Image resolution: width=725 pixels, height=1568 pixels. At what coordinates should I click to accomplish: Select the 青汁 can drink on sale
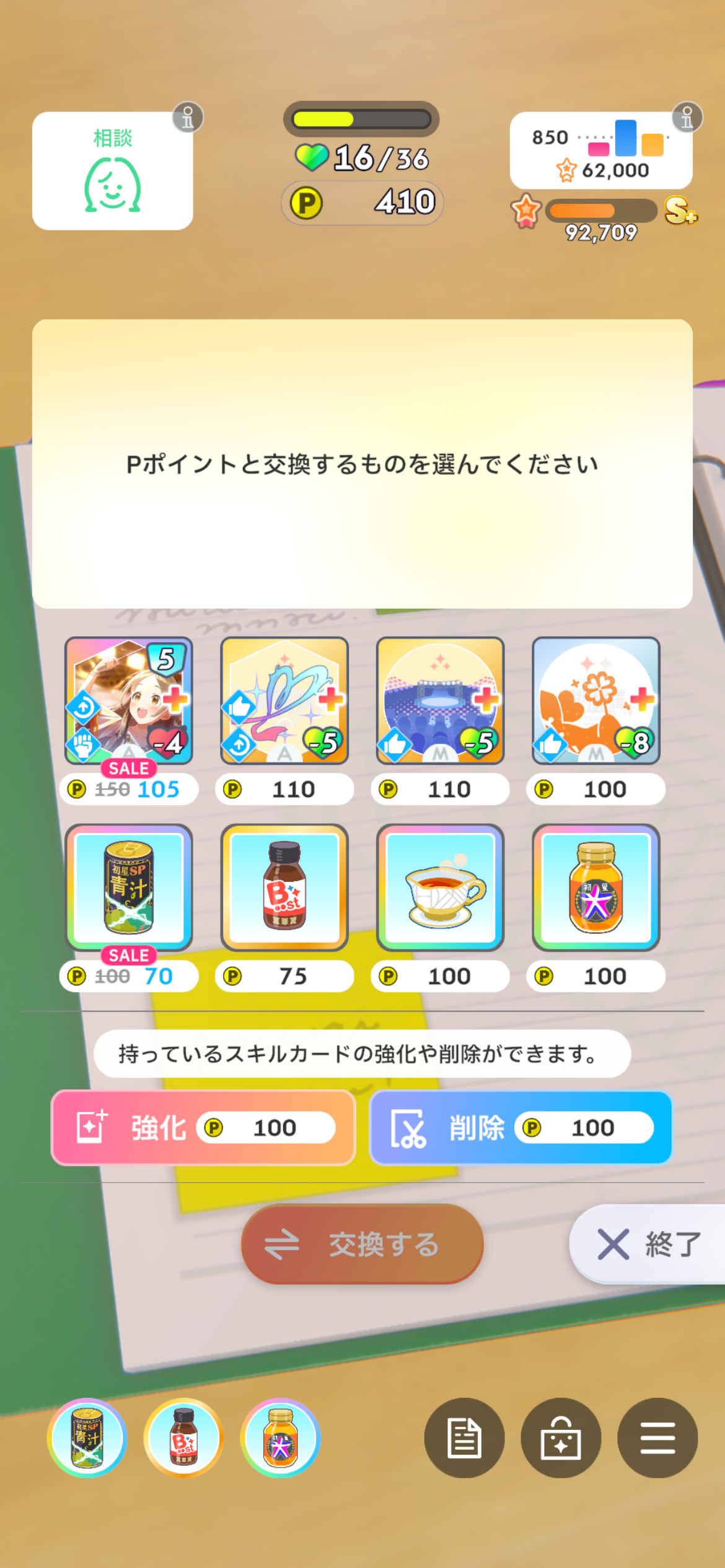(129, 887)
